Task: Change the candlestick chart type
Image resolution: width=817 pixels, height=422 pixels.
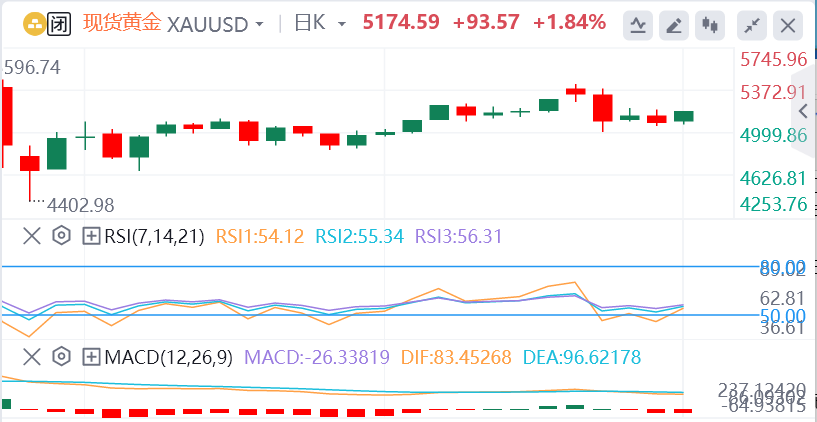Action: point(710,25)
